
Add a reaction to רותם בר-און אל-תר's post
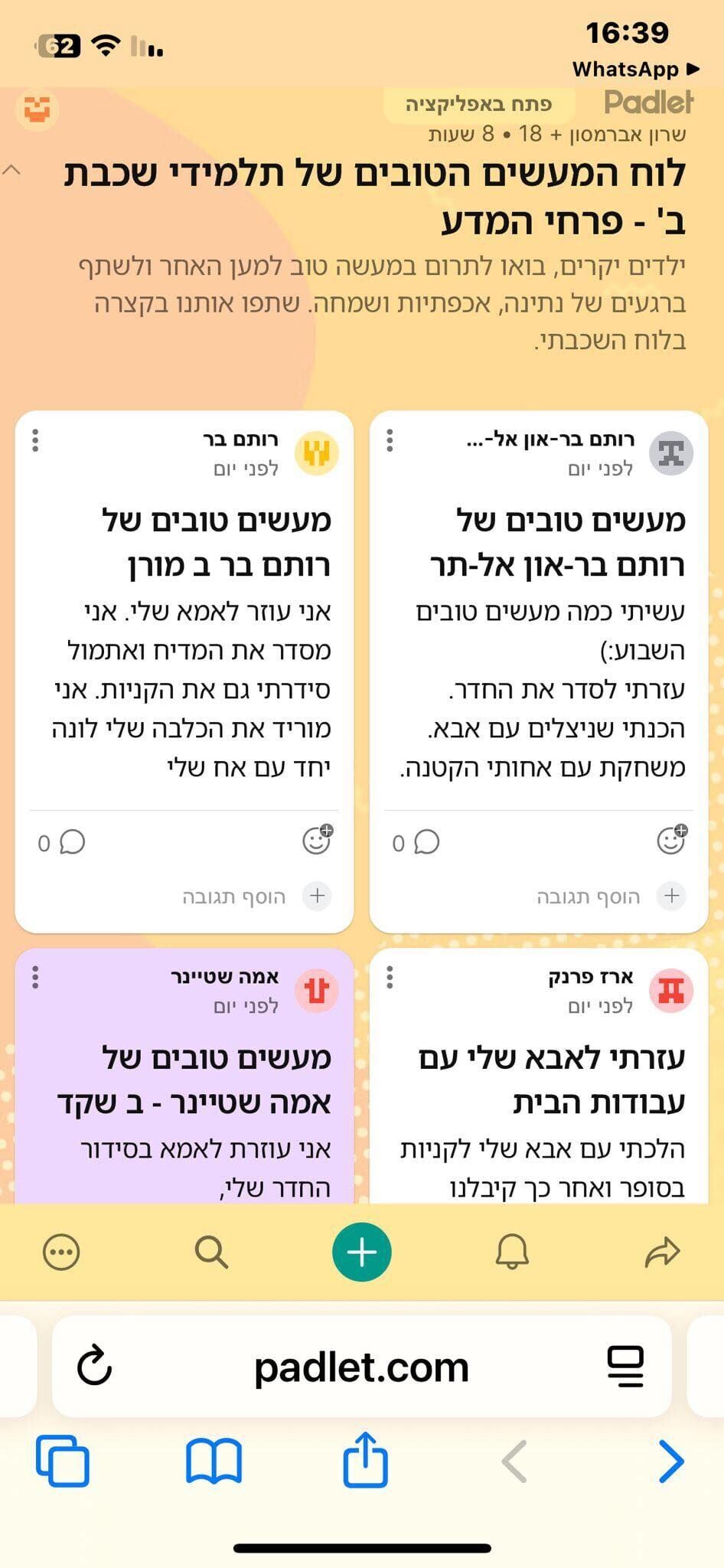(x=671, y=841)
